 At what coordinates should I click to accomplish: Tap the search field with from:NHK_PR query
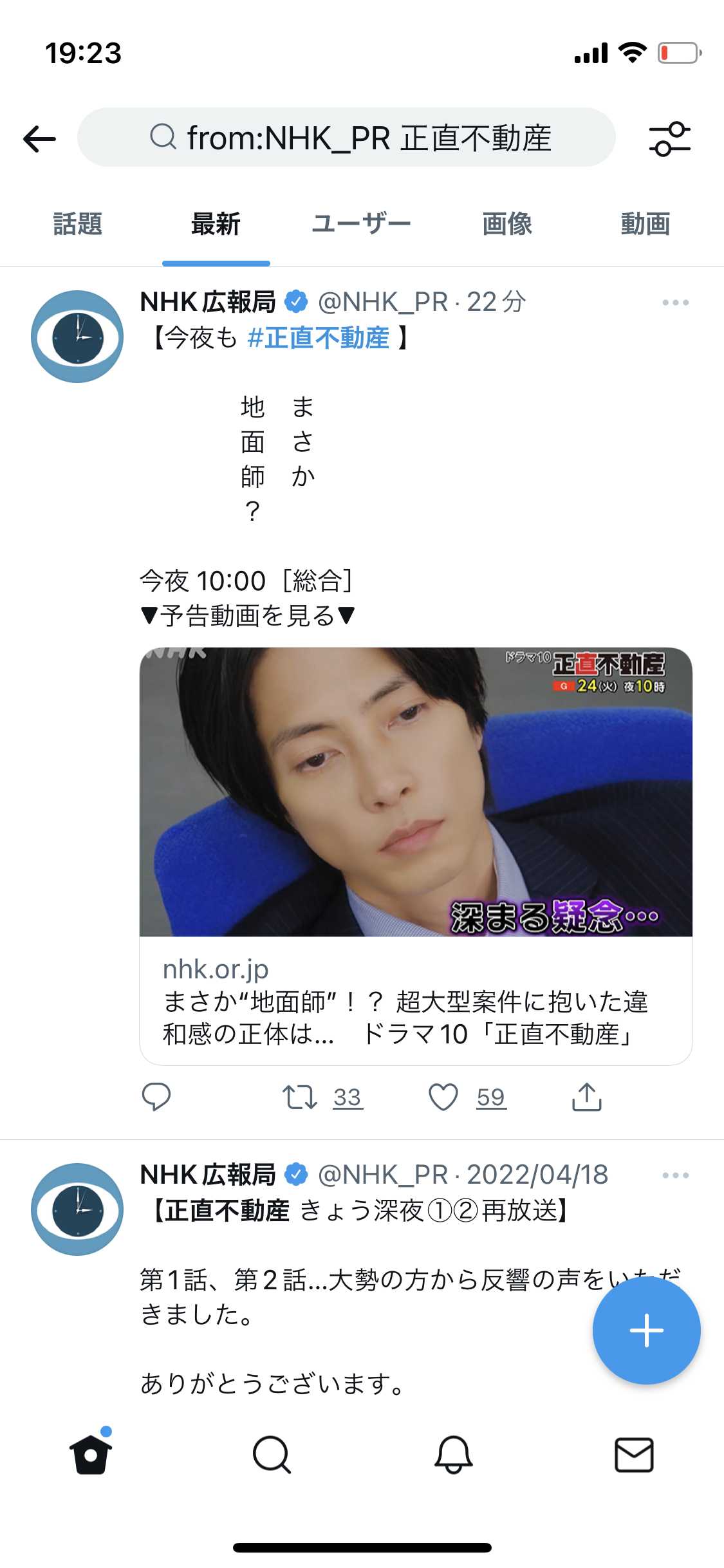click(346, 137)
